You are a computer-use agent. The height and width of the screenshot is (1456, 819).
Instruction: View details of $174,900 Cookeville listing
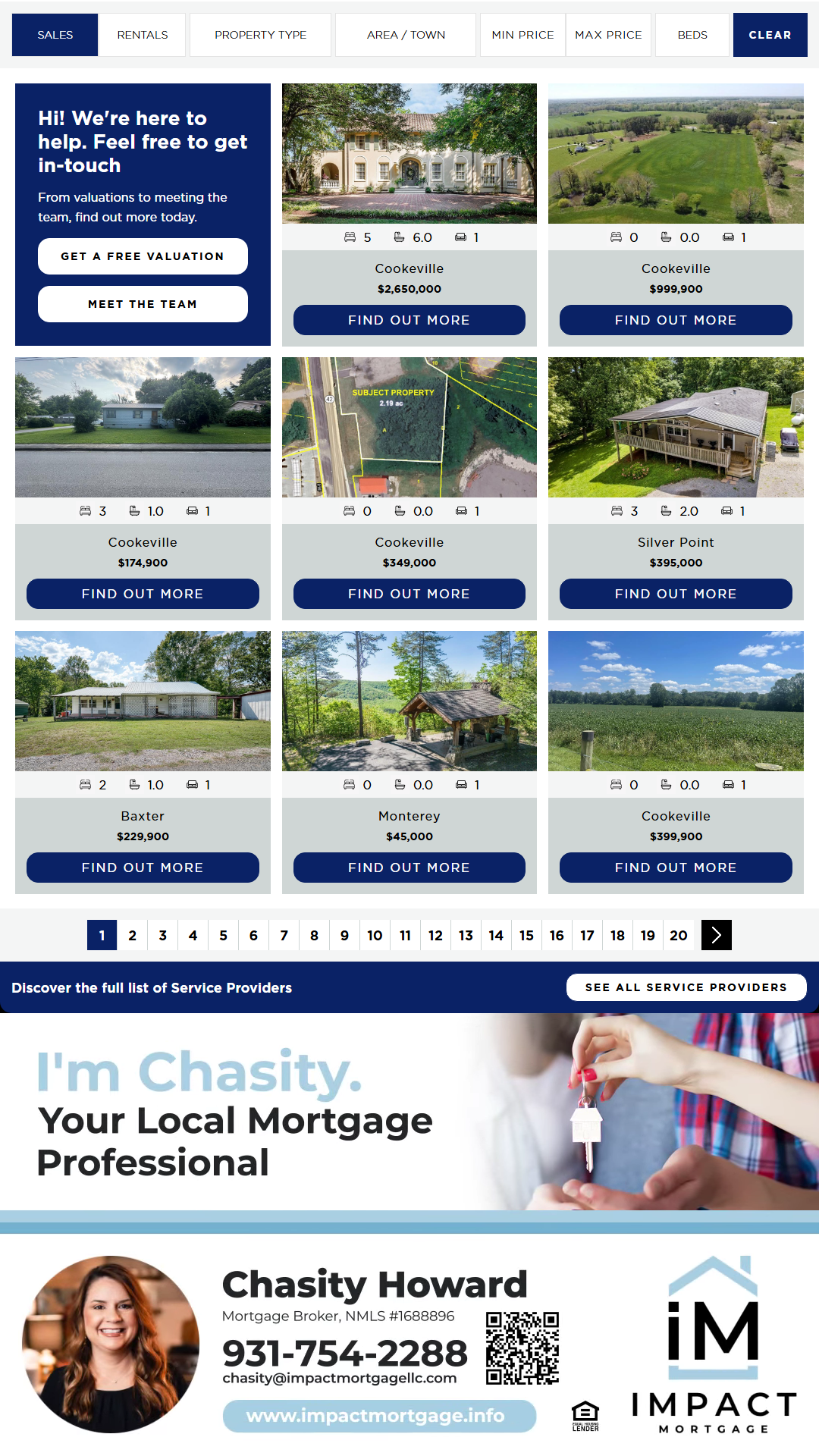pyautogui.click(x=143, y=594)
